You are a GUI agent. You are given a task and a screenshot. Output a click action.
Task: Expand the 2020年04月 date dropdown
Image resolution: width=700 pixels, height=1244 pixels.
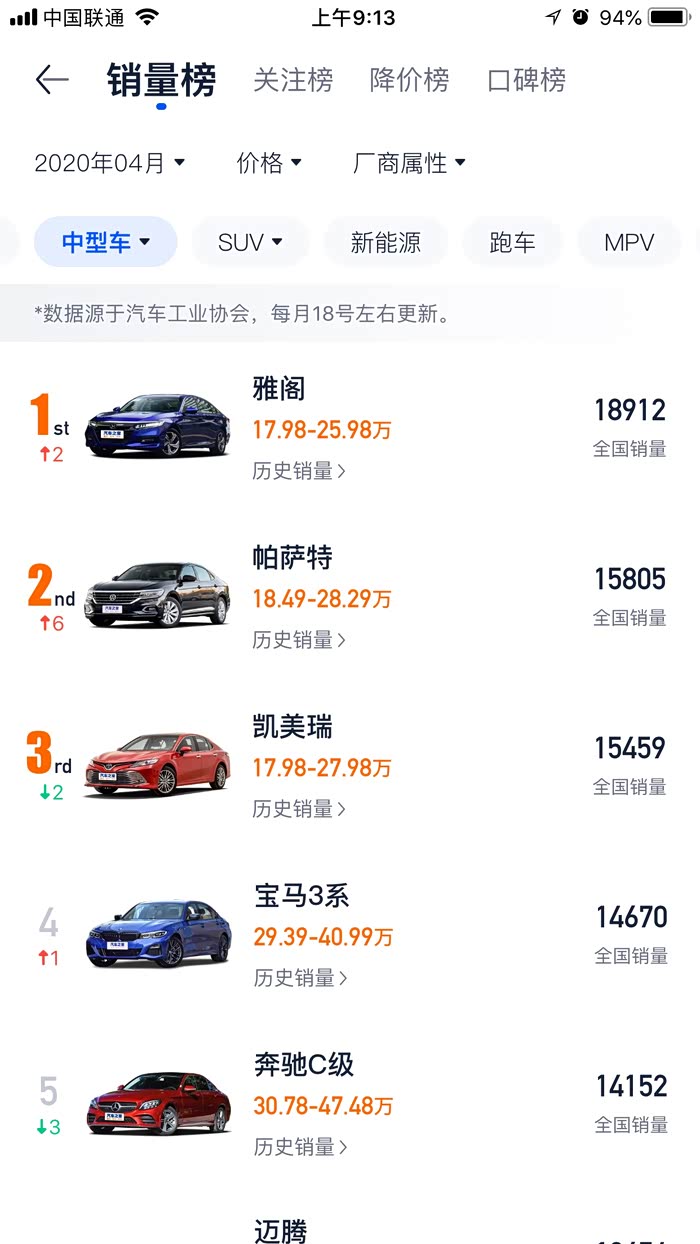click(x=110, y=163)
